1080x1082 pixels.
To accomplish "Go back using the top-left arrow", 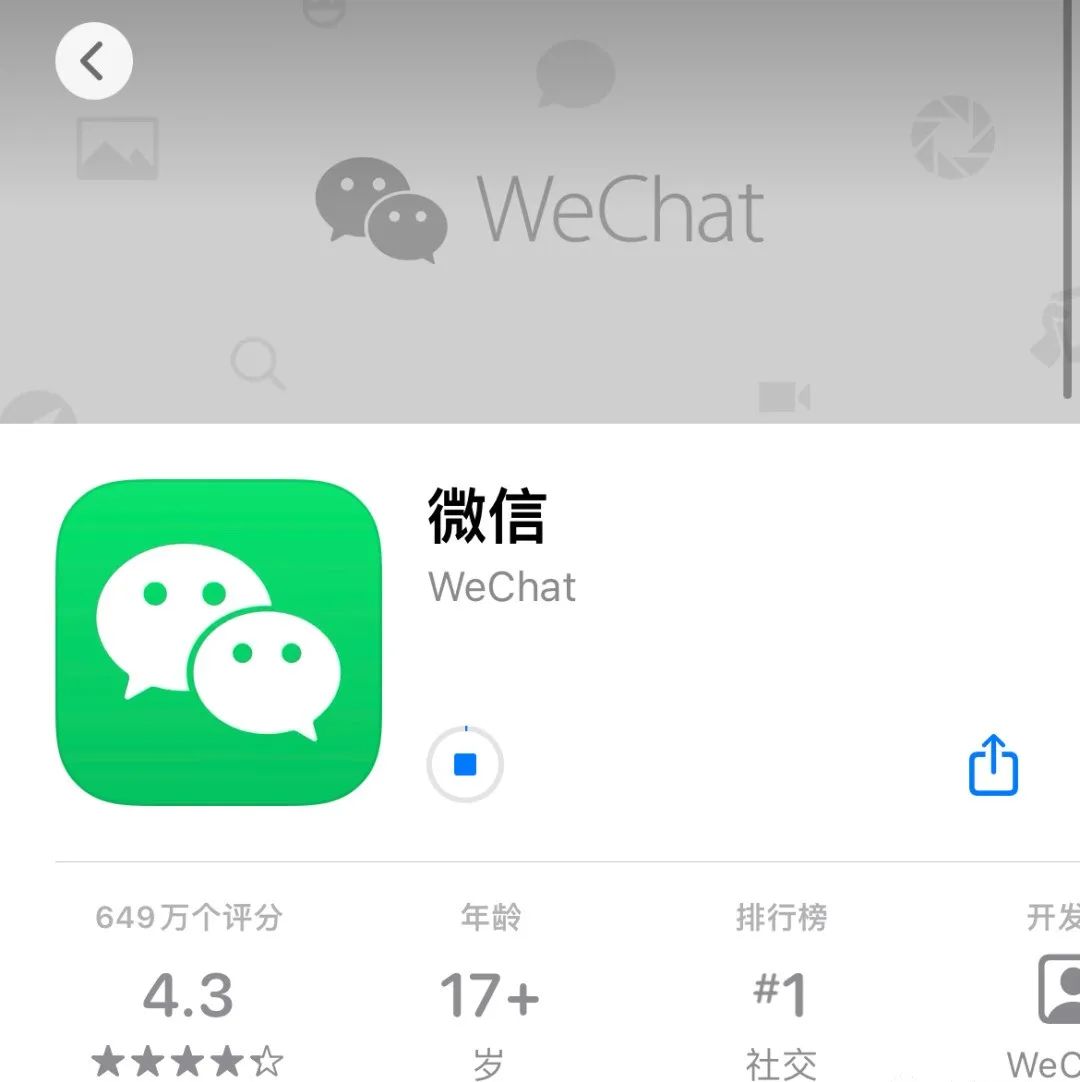I will [93, 62].
